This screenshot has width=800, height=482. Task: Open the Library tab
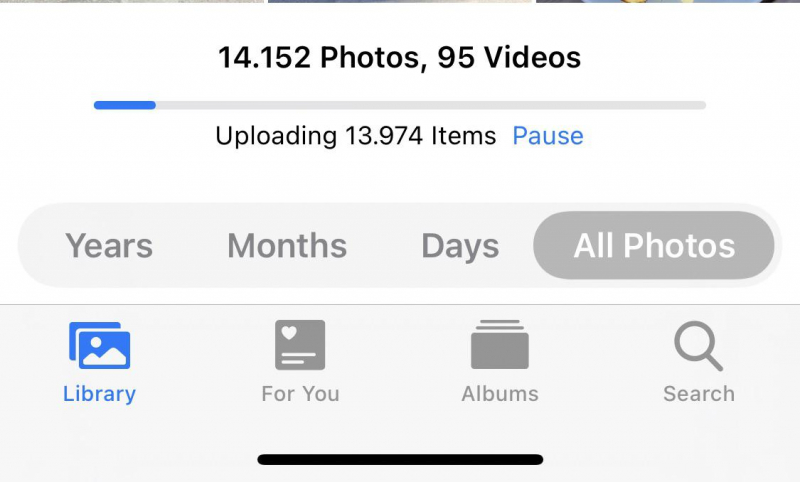(99, 362)
